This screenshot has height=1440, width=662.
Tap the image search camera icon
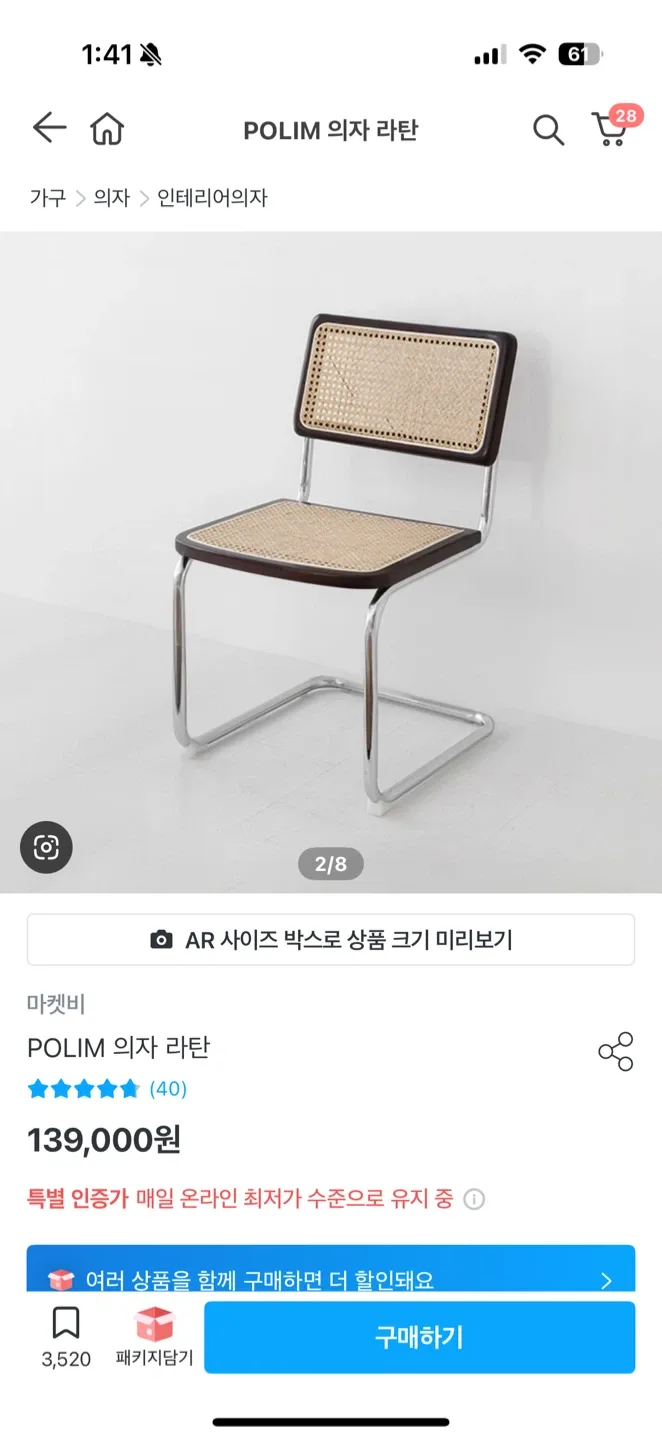46,848
